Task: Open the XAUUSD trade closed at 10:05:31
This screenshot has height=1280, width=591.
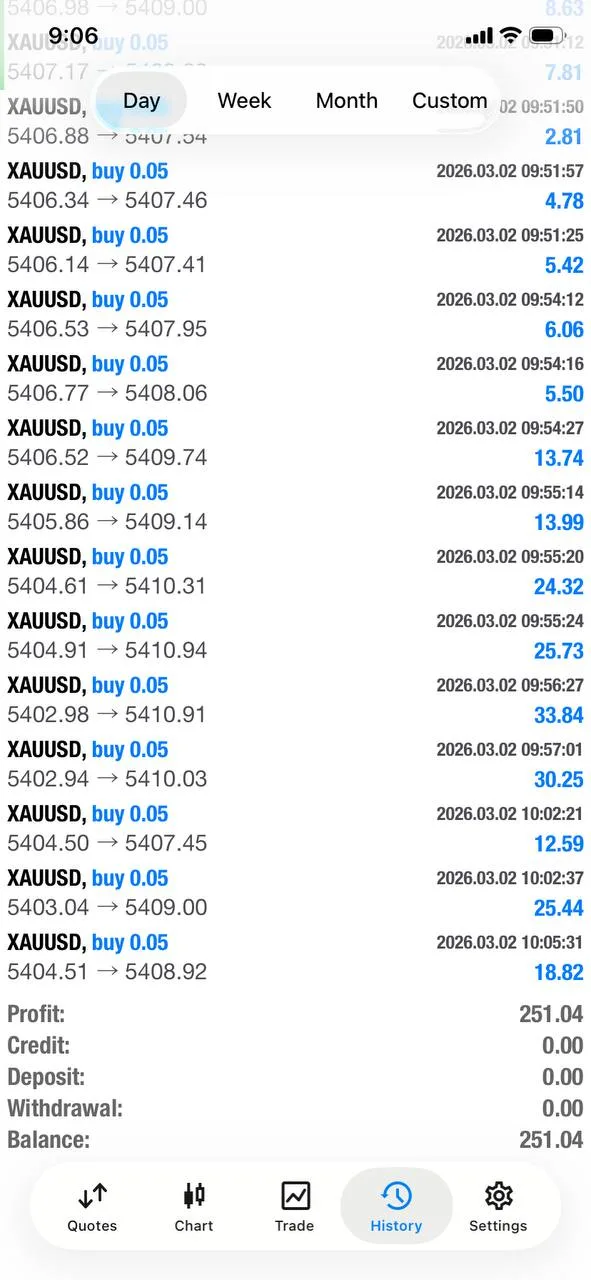Action: [295, 957]
